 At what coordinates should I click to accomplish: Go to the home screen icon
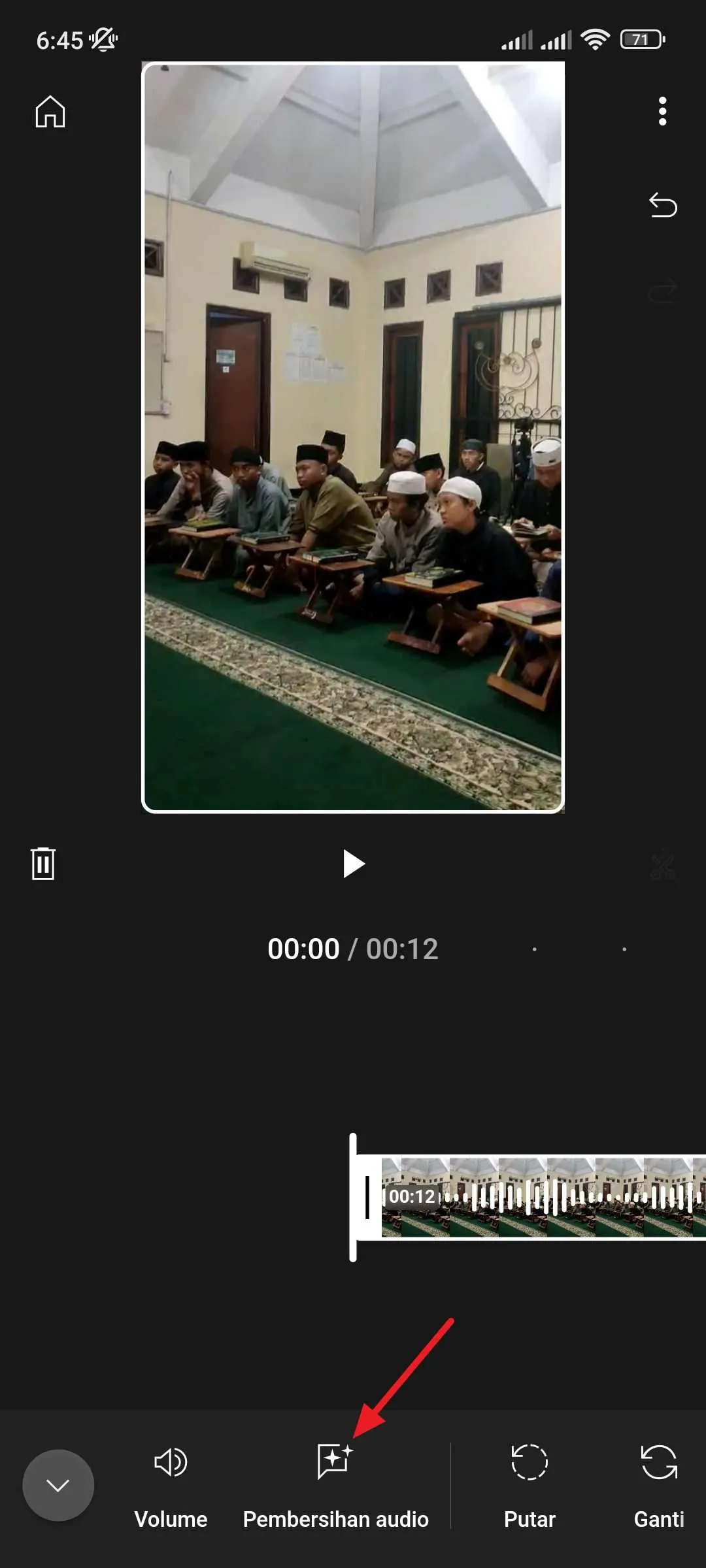[x=50, y=112]
